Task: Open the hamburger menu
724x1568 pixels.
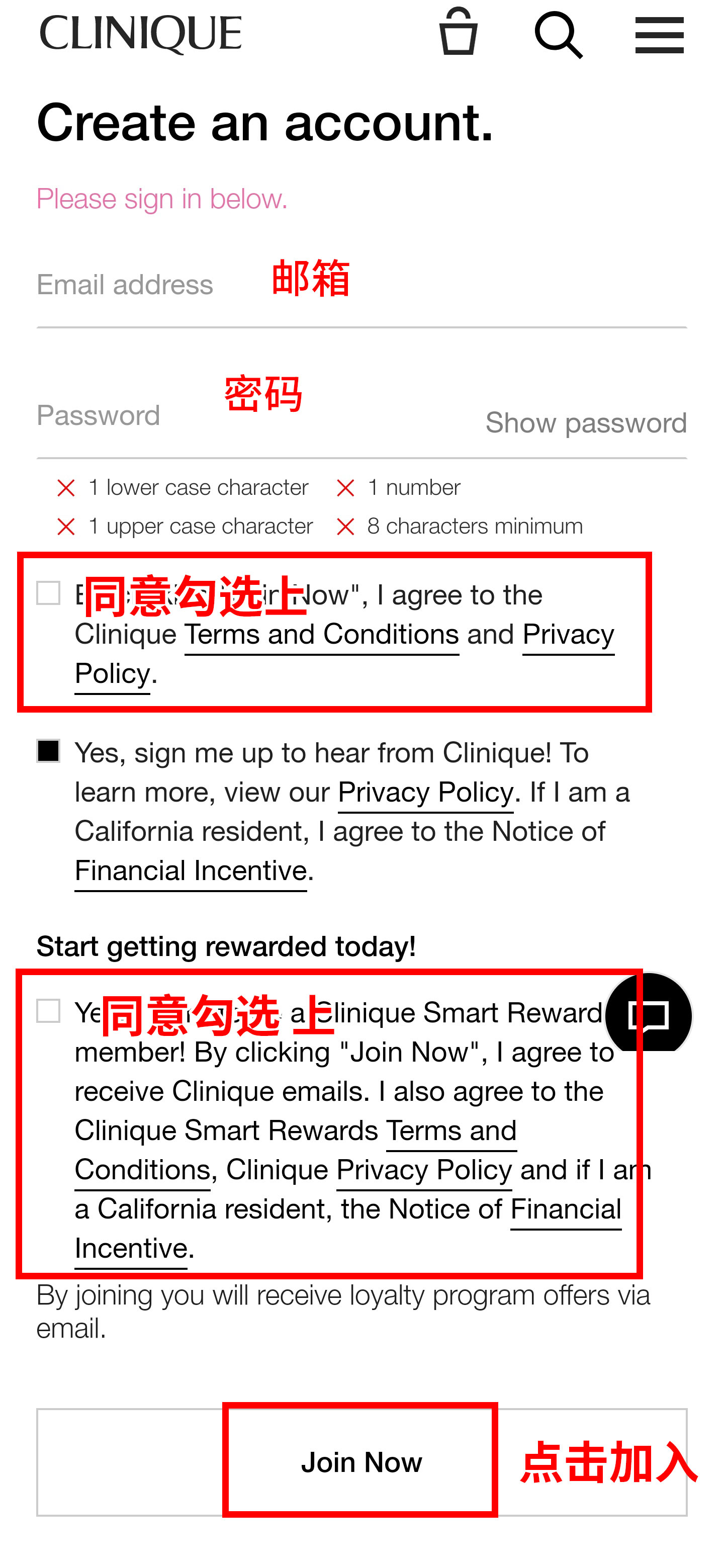Action: (x=659, y=35)
